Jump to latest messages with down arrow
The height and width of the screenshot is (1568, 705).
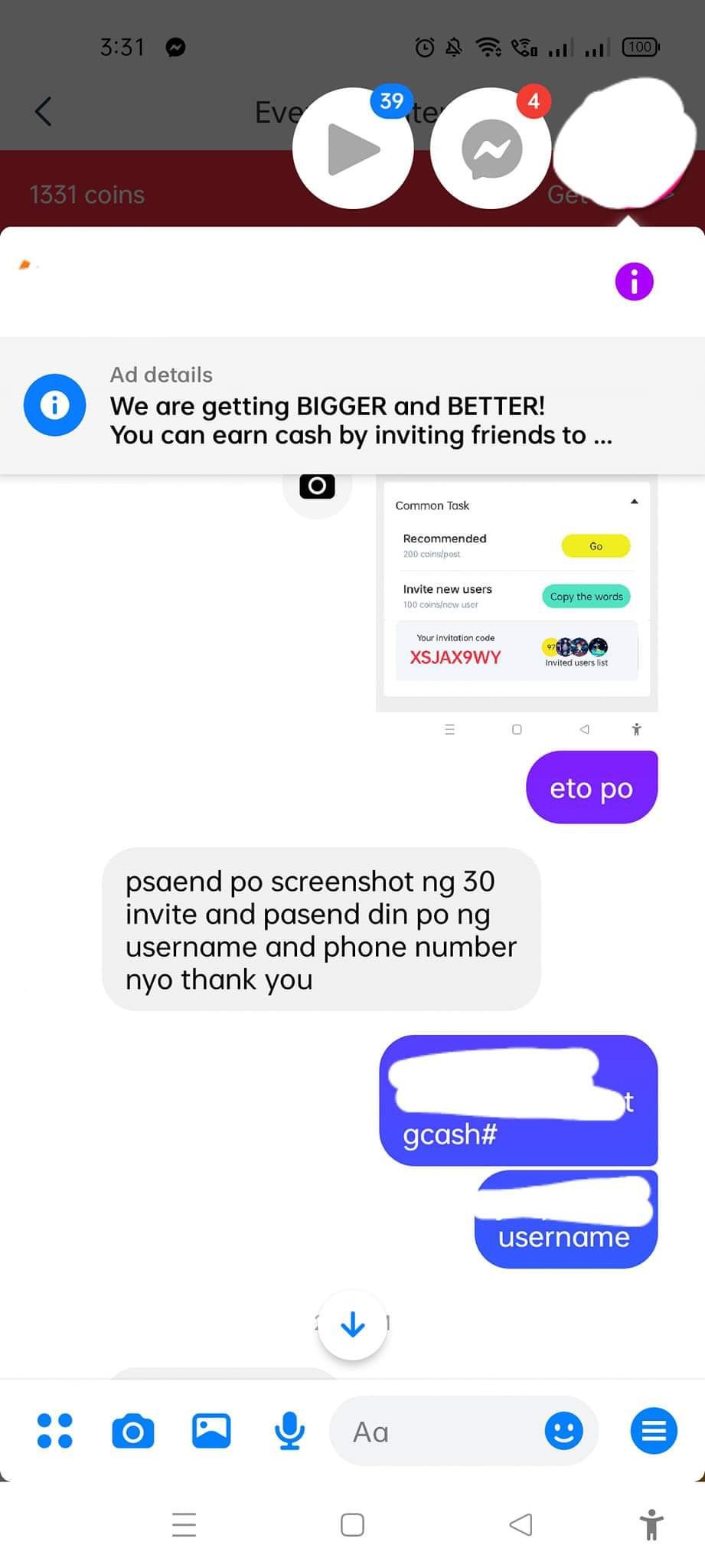pyautogui.click(x=352, y=1324)
